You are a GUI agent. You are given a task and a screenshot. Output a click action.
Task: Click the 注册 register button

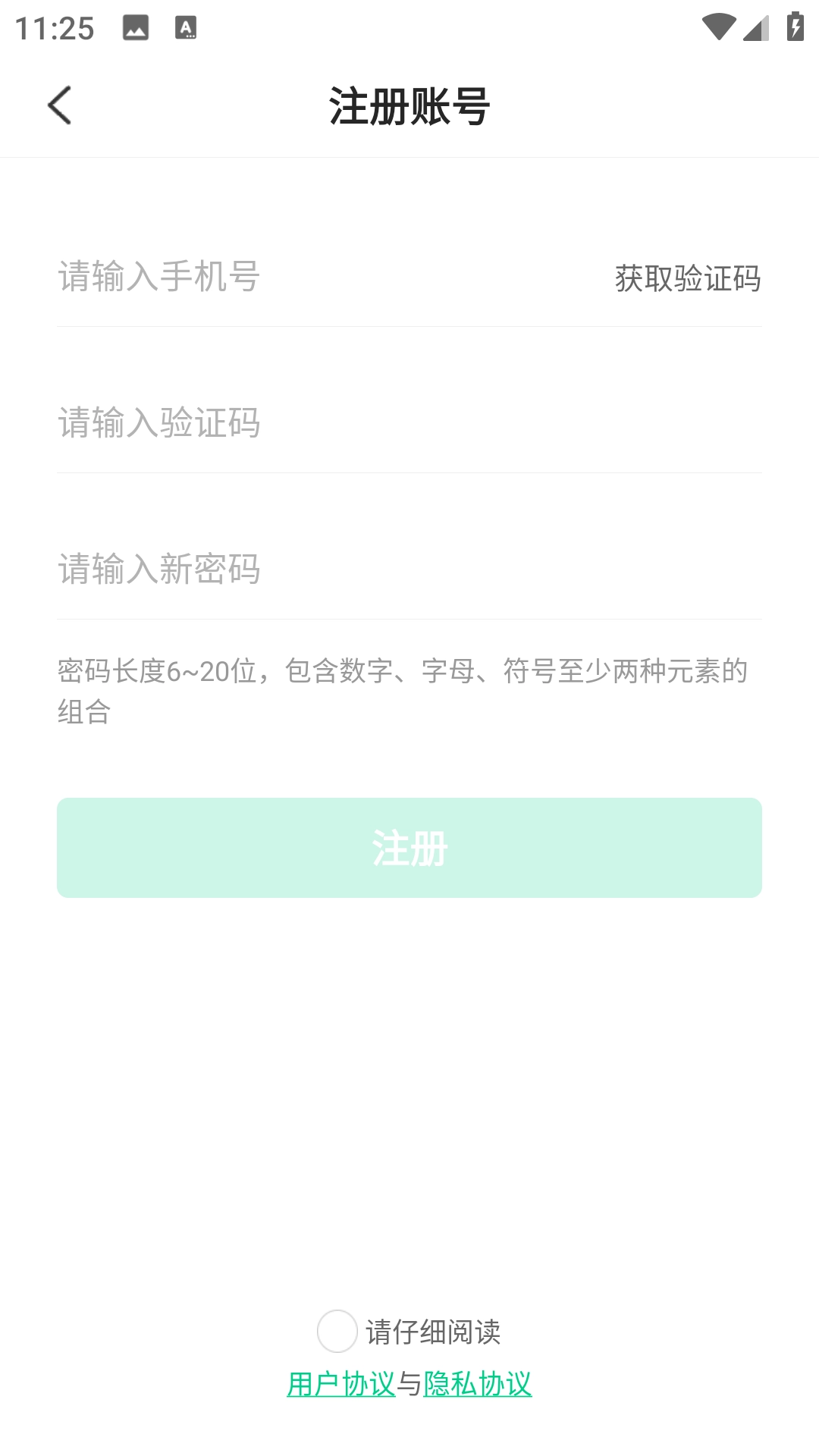(x=409, y=849)
